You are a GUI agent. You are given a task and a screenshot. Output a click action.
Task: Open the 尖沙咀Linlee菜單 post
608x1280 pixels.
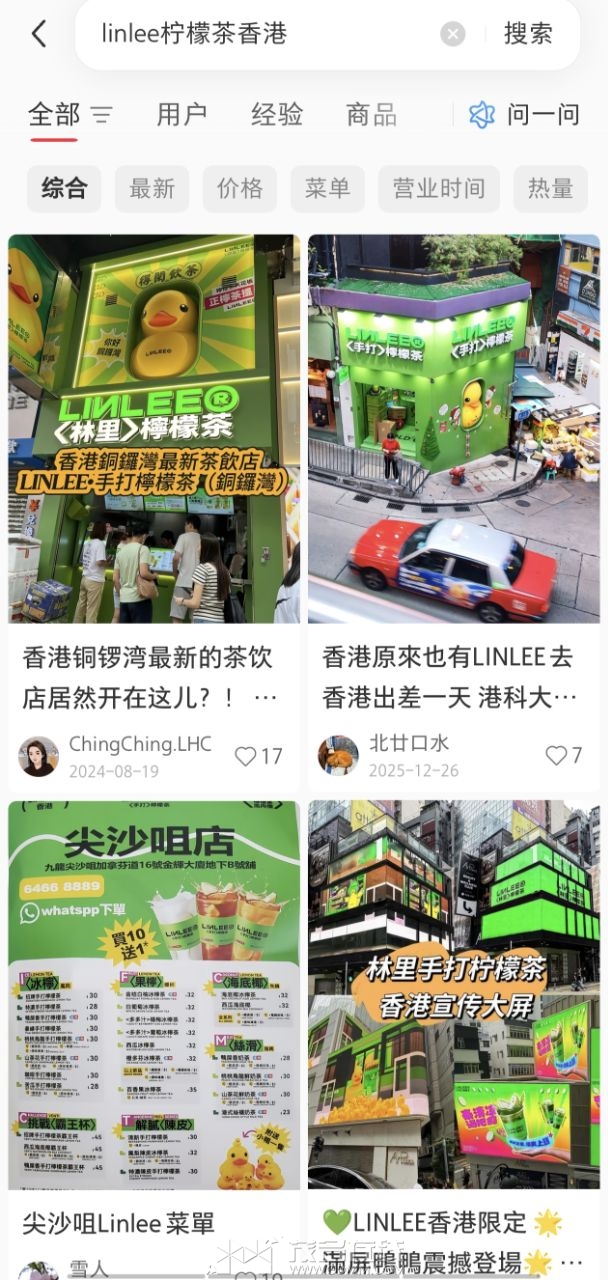[153, 995]
